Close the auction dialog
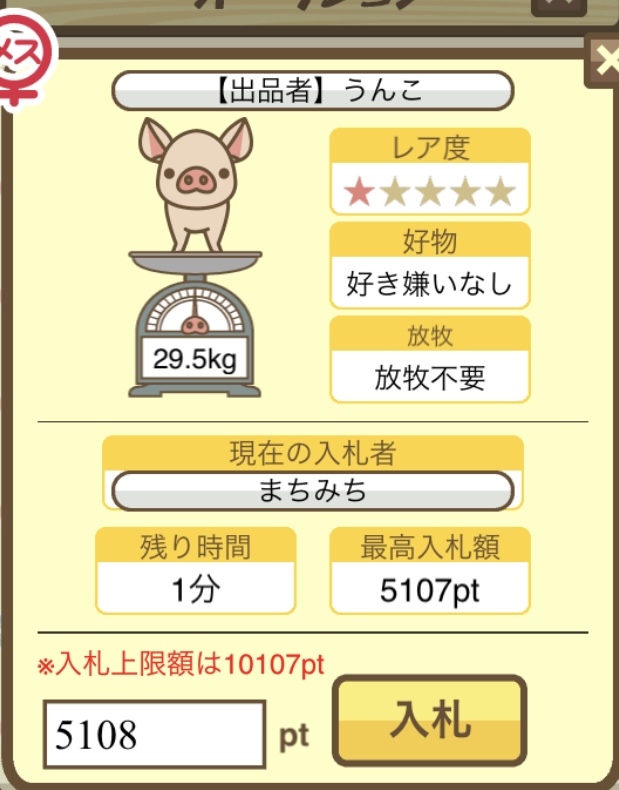The height and width of the screenshot is (790, 619). point(605,61)
